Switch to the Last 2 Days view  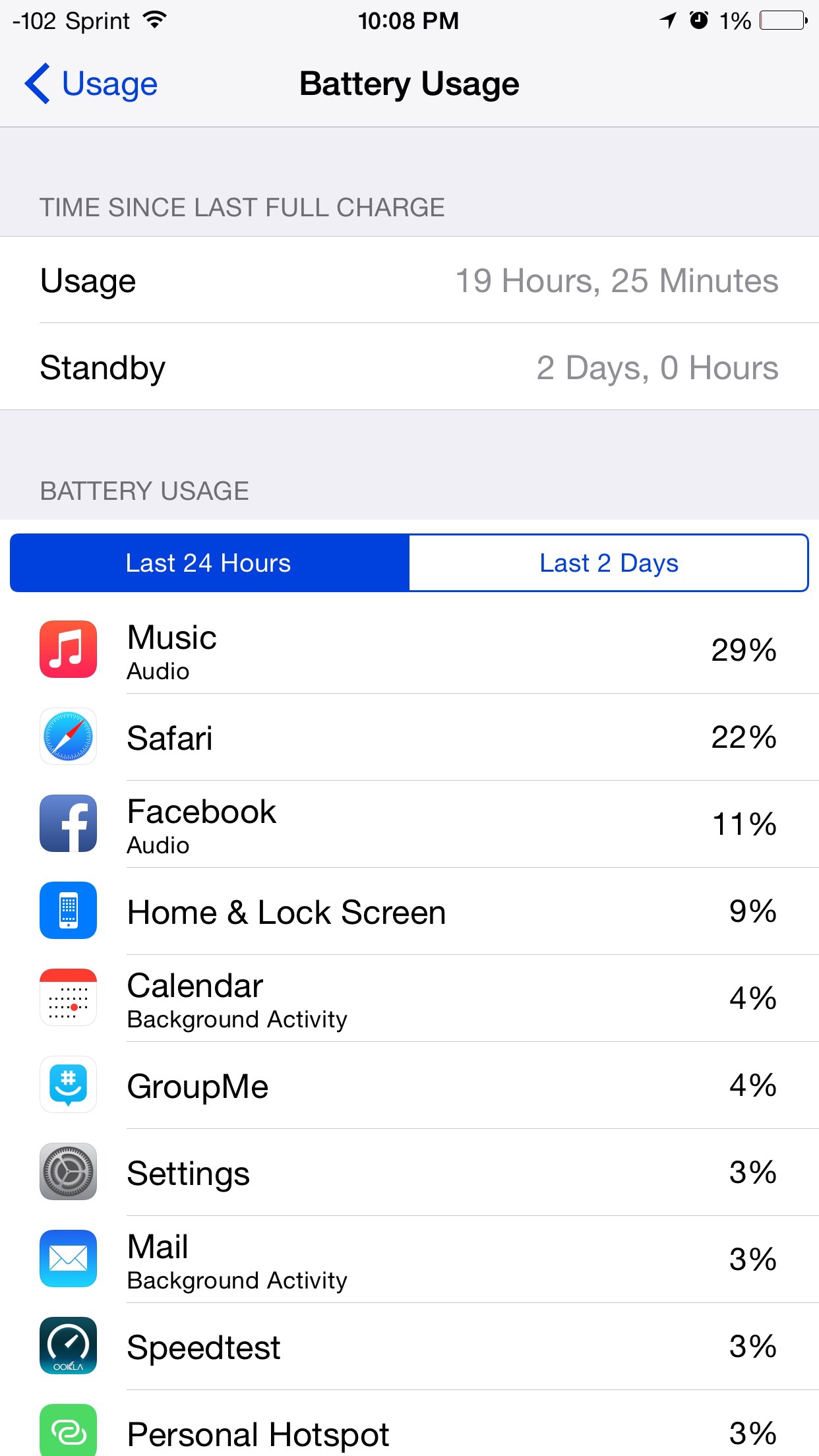click(609, 563)
